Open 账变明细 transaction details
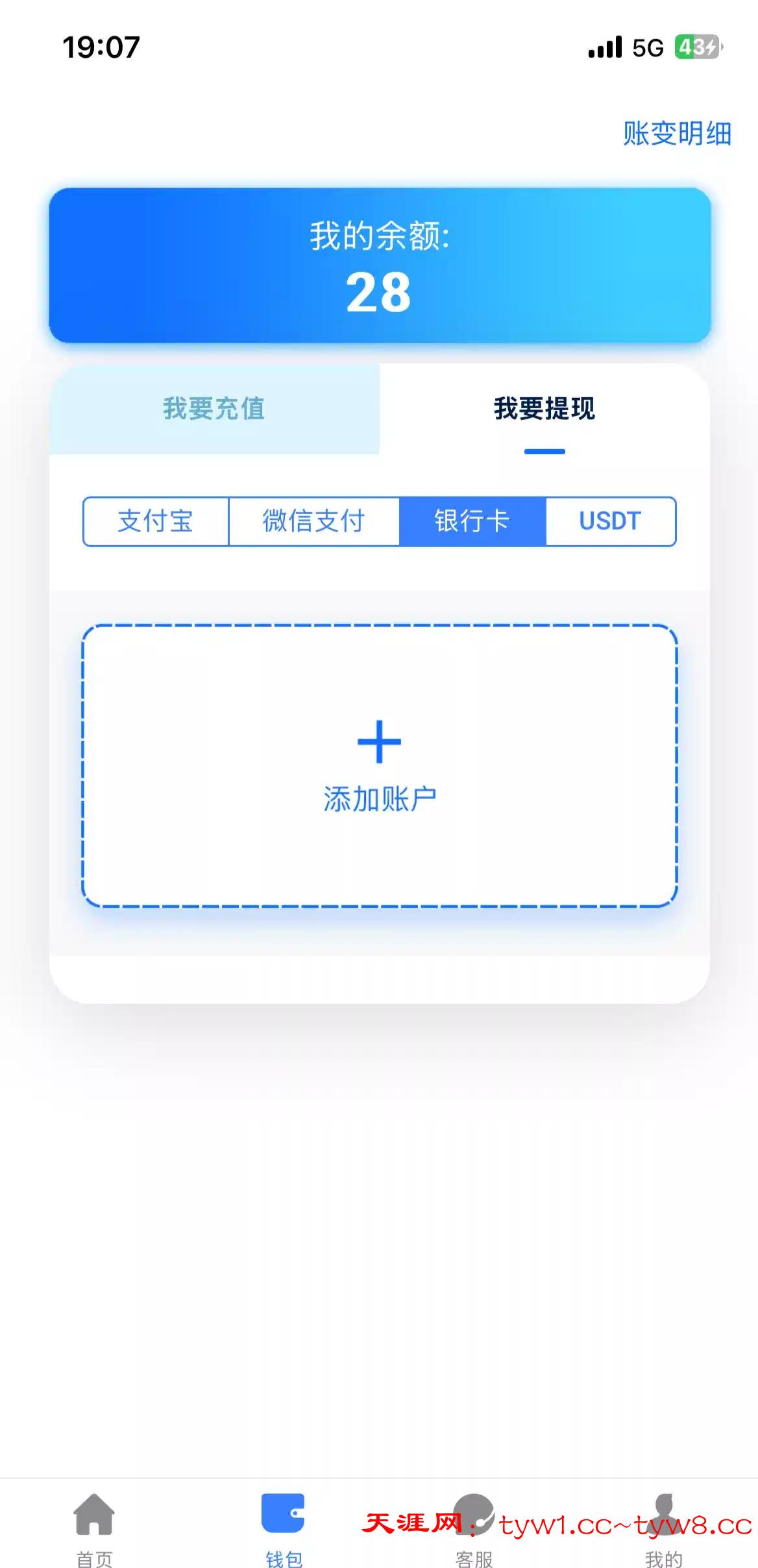Image resolution: width=758 pixels, height=1568 pixels. pyautogui.click(x=677, y=134)
